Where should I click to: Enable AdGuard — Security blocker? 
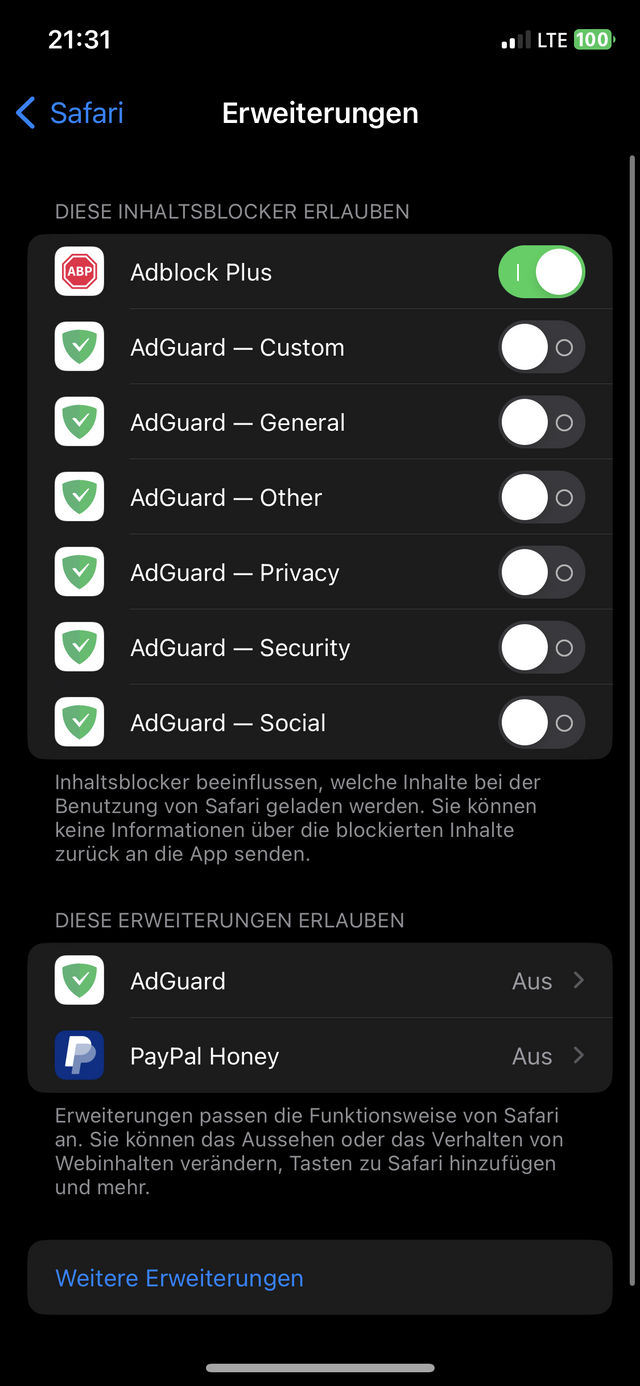click(x=541, y=647)
